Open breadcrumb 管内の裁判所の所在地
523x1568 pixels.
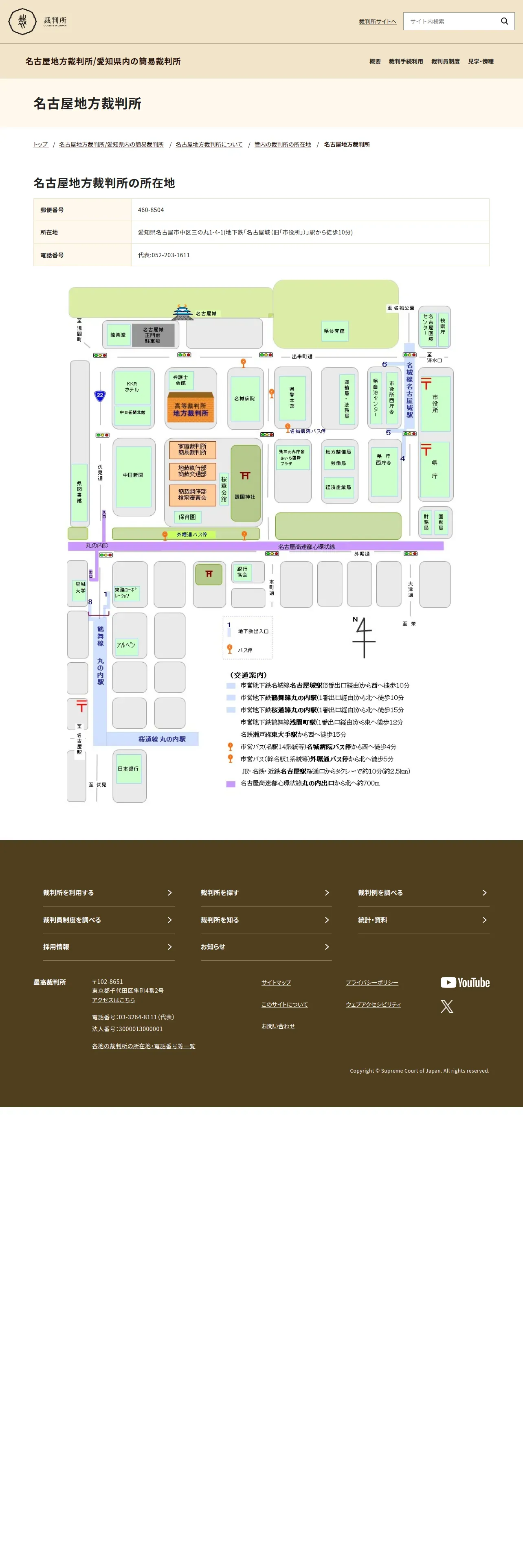283,144
